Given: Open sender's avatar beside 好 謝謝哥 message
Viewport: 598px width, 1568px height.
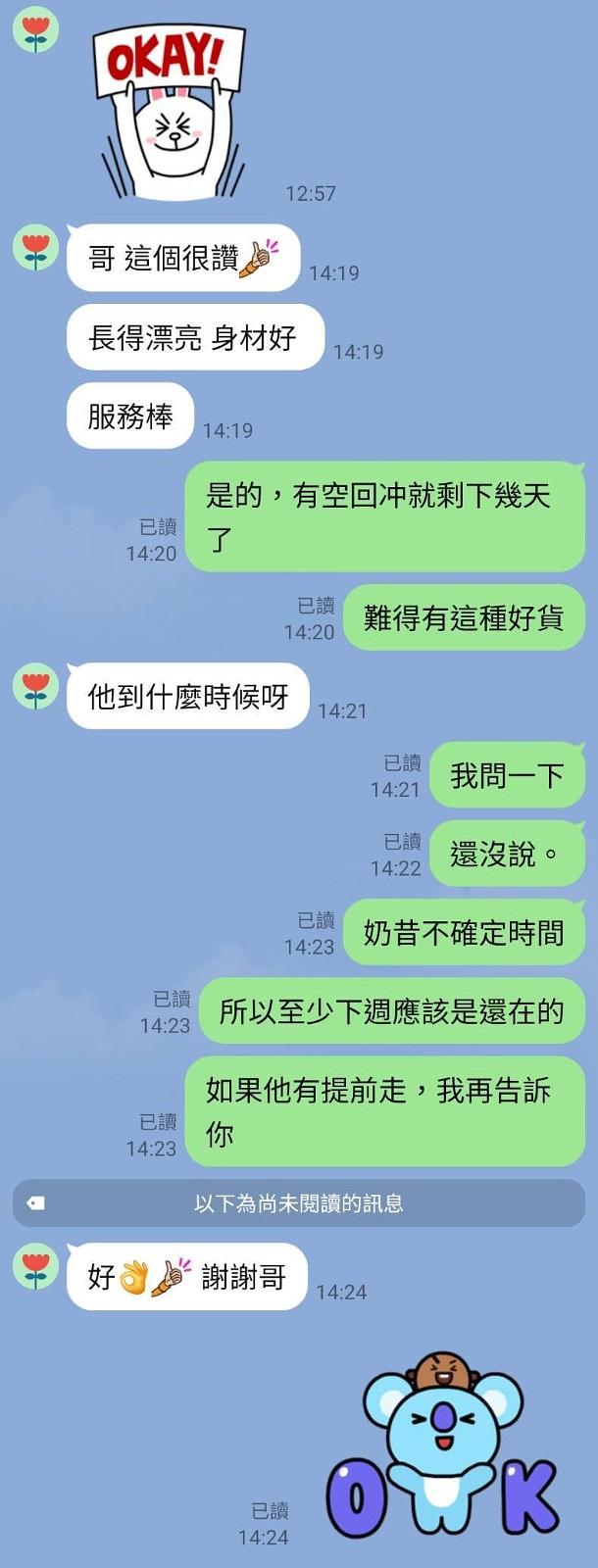Looking at the screenshot, I should tap(35, 1266).
